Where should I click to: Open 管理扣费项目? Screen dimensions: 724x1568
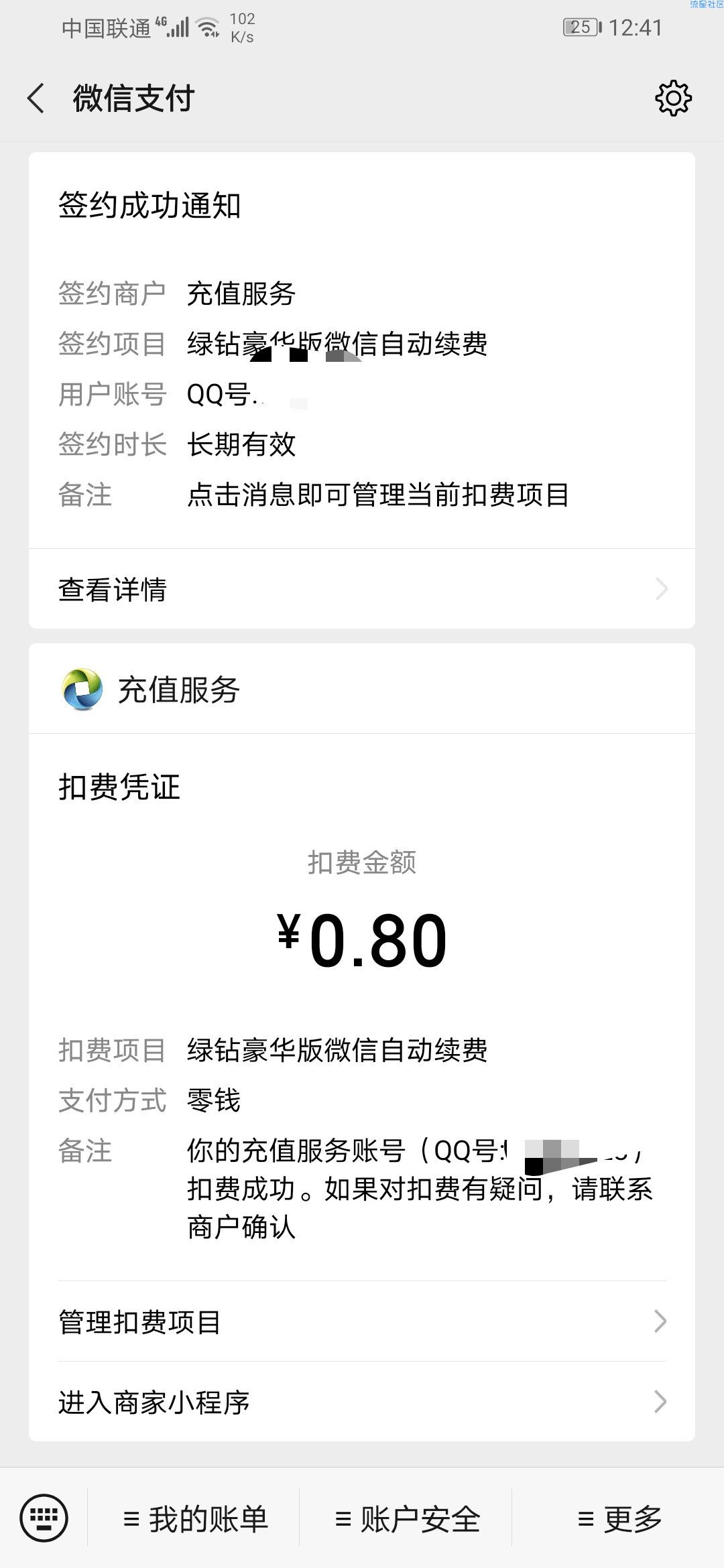(362, 1321)
